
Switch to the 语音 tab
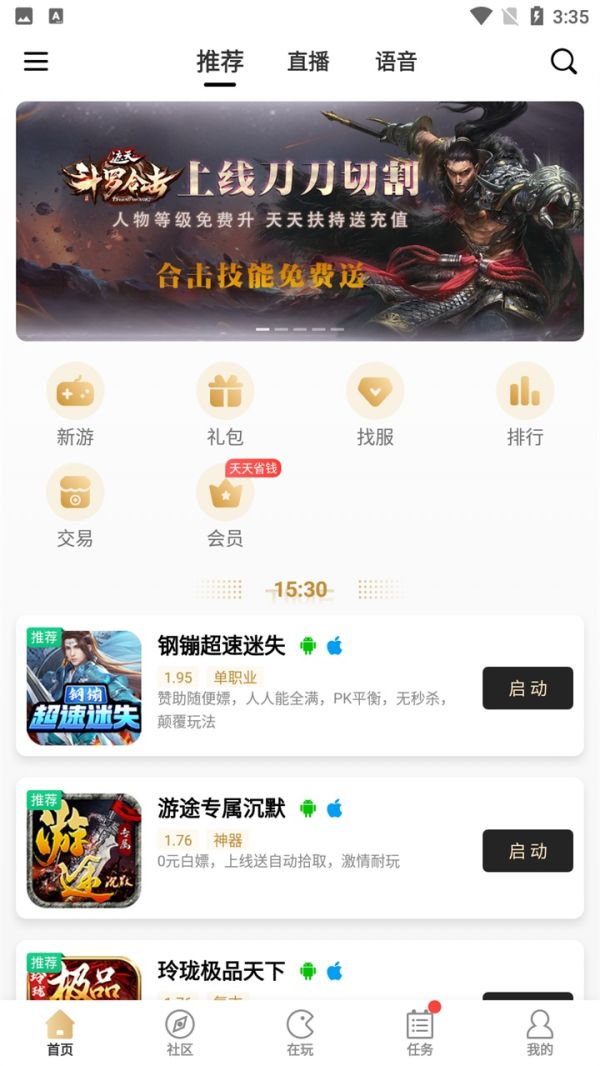395,62
